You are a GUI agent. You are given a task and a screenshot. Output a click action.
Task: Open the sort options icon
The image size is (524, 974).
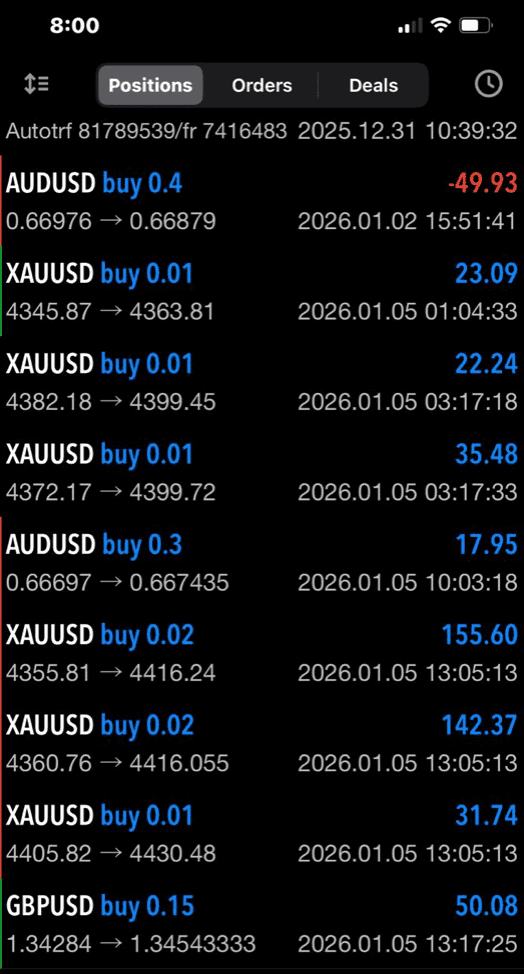37,84
